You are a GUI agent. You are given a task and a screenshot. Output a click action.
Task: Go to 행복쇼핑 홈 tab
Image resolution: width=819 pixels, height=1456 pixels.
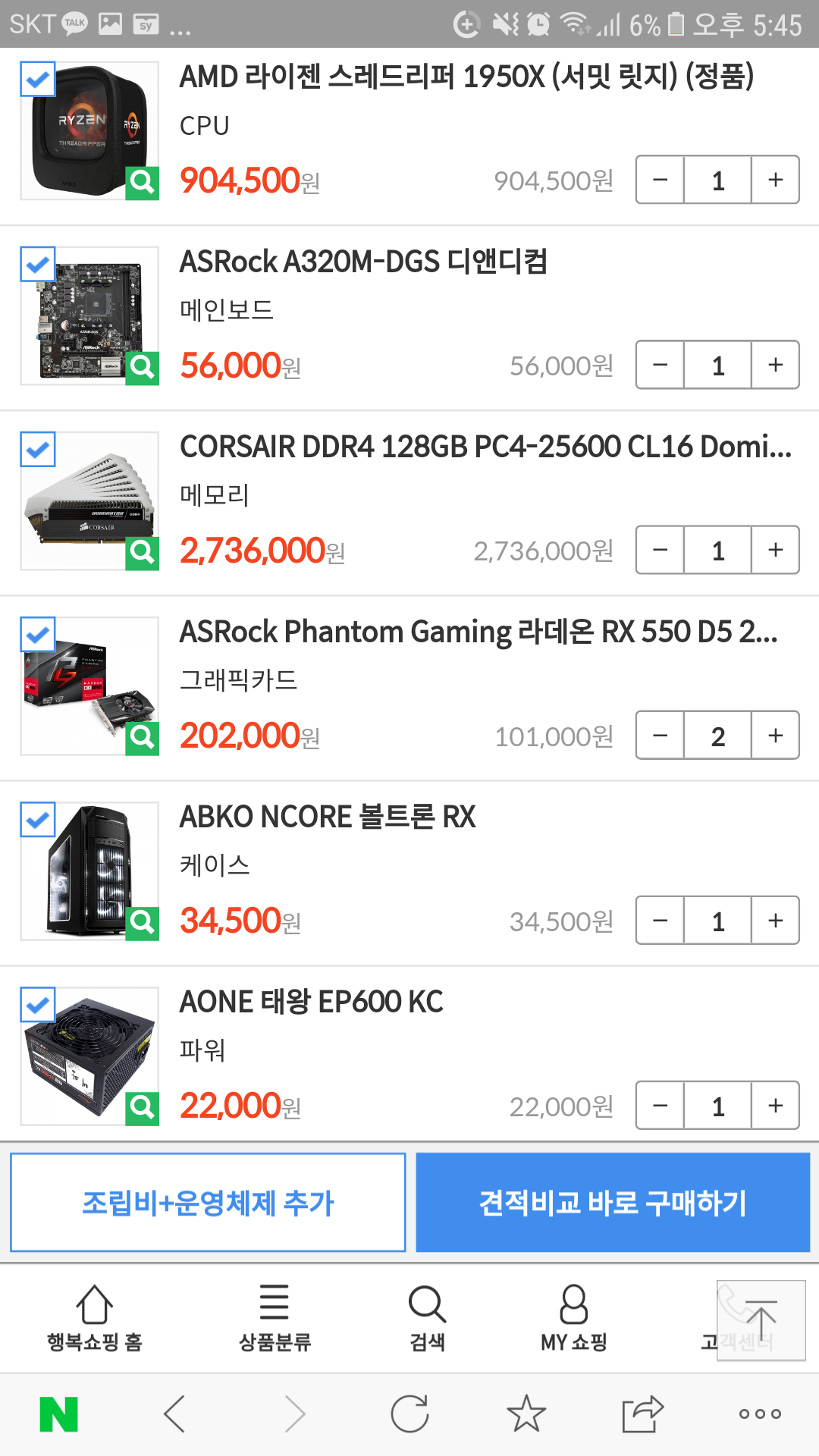coord(95,1319)
